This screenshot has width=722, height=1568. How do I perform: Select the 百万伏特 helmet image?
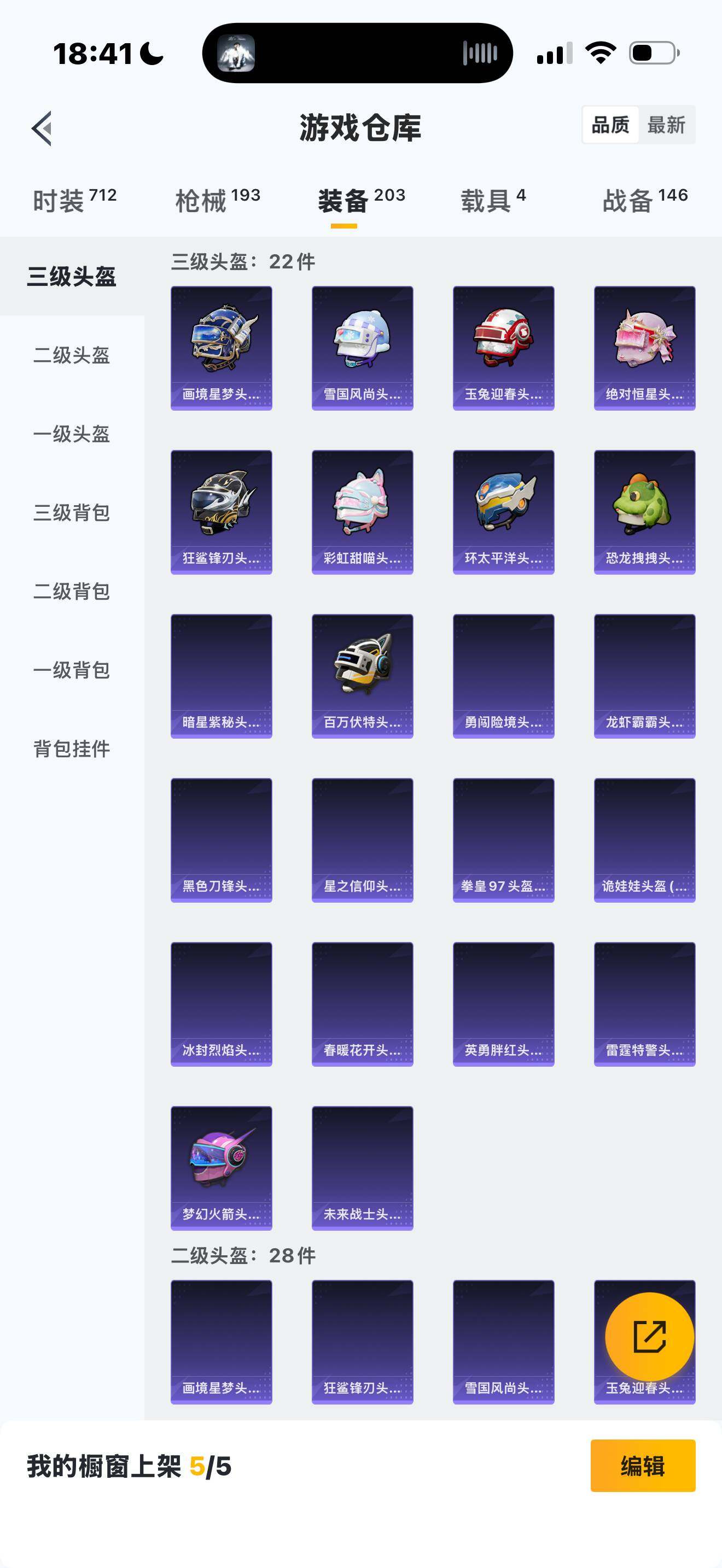point(362,676)
